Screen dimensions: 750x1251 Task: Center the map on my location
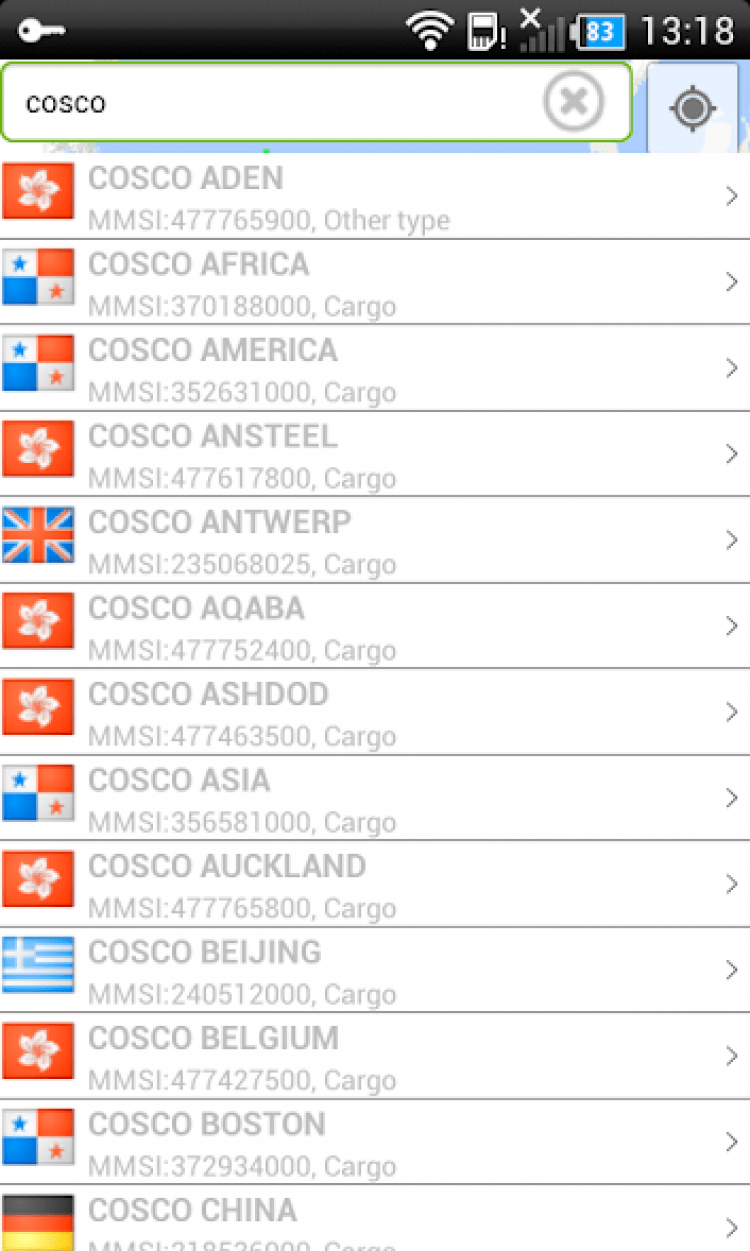694,108
